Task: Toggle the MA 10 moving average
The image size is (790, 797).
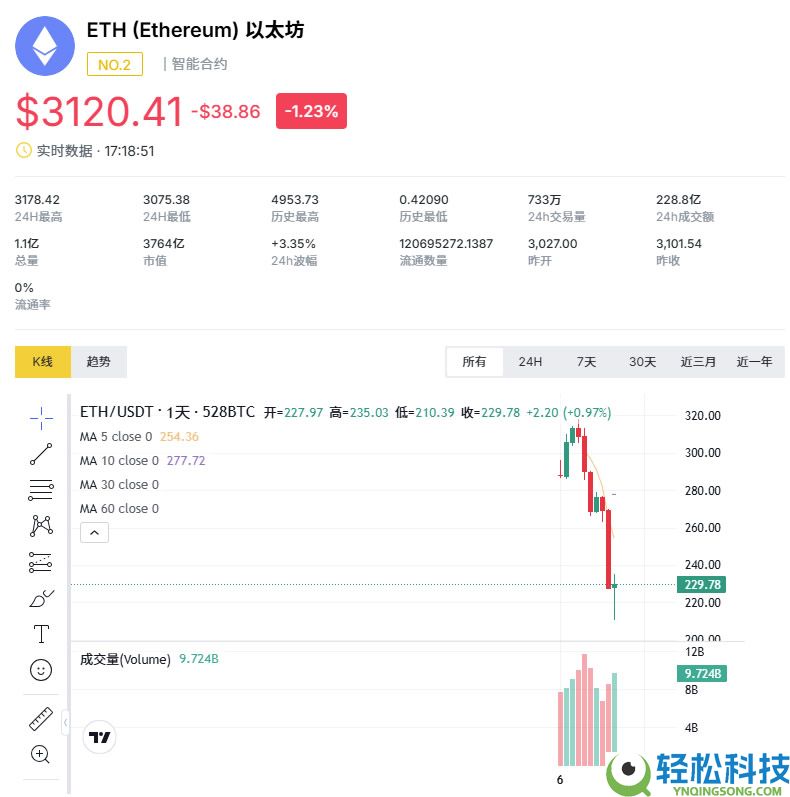Action: [x=123, y=460]
